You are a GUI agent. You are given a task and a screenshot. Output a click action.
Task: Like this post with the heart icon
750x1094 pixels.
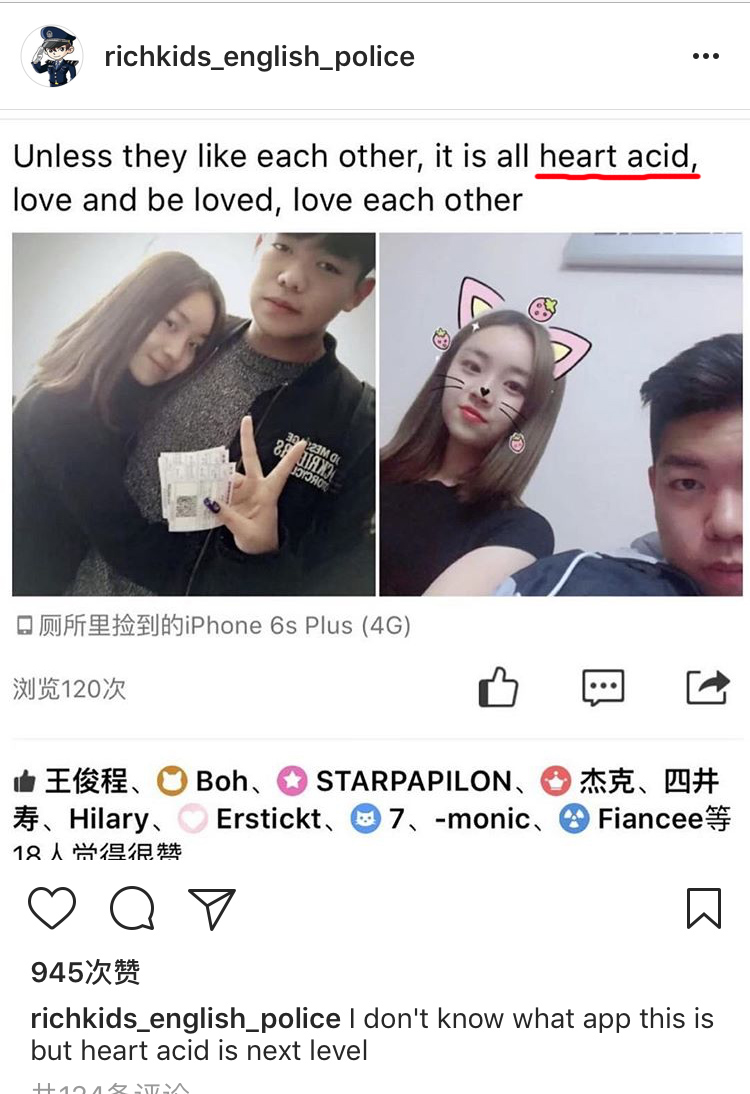52,909
